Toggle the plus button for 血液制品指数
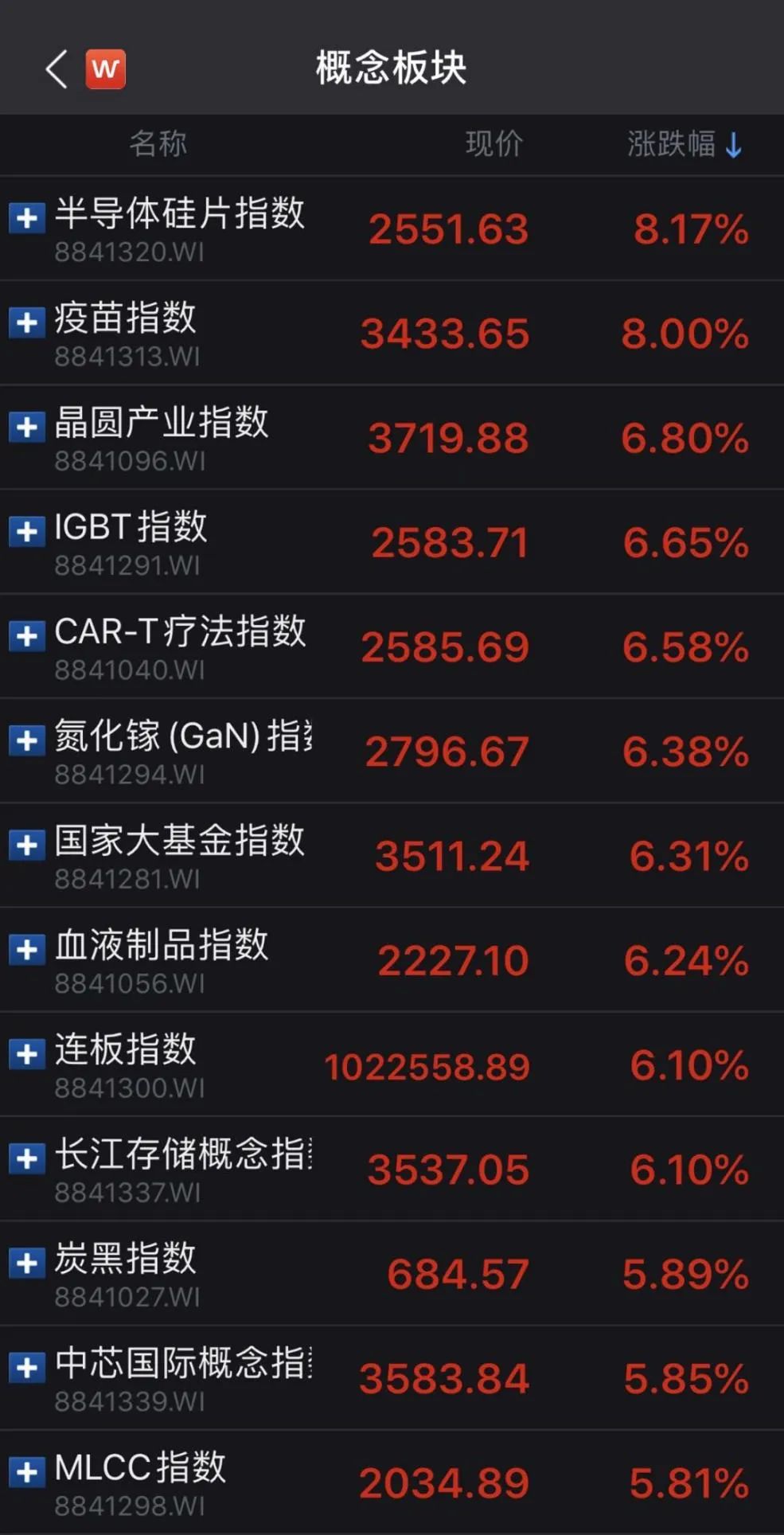Image resolution: width=784 pixels, height=1535 pixels. coord(28,947)
